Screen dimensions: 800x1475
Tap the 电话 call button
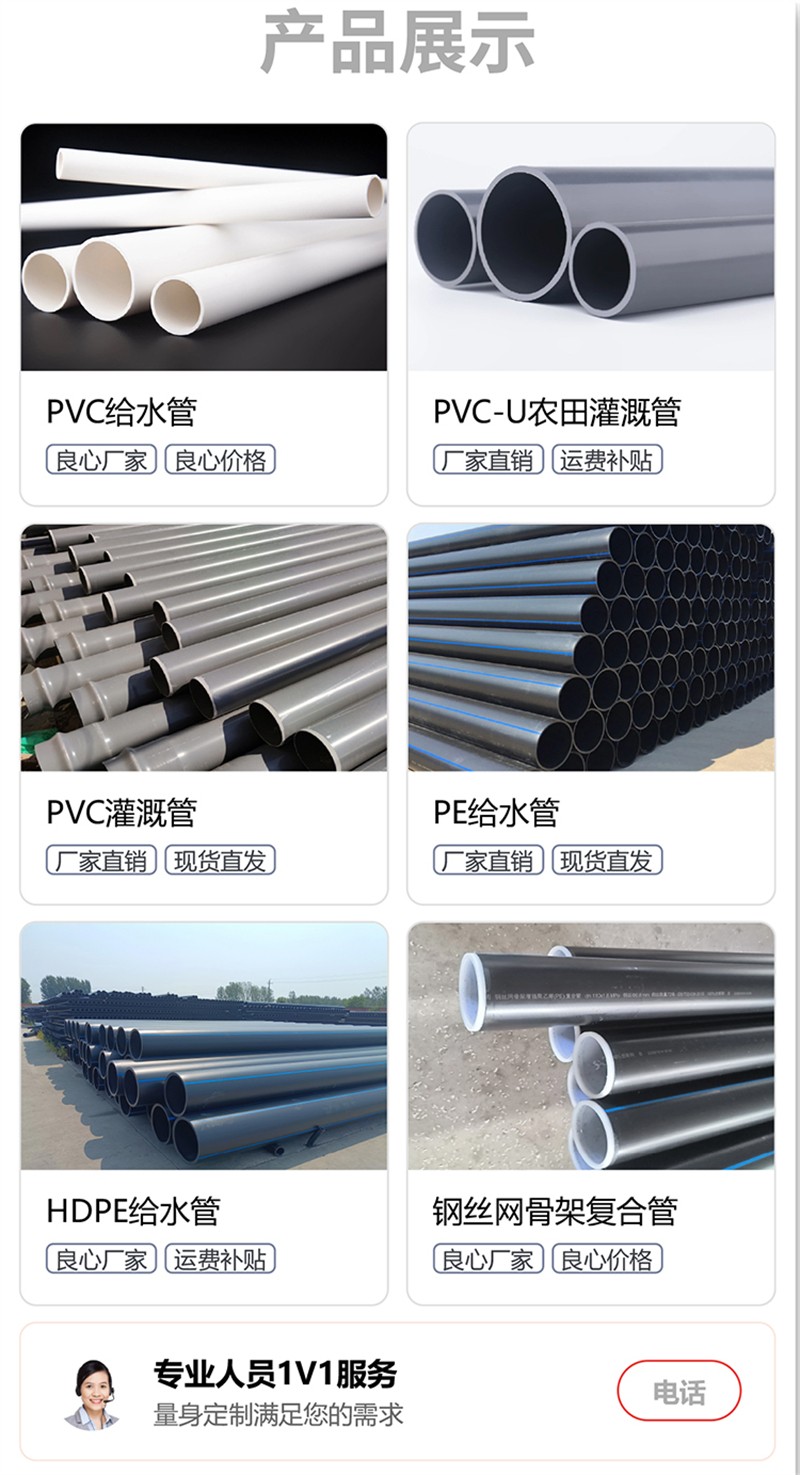pyautogui.click(x=679, y=1391)
